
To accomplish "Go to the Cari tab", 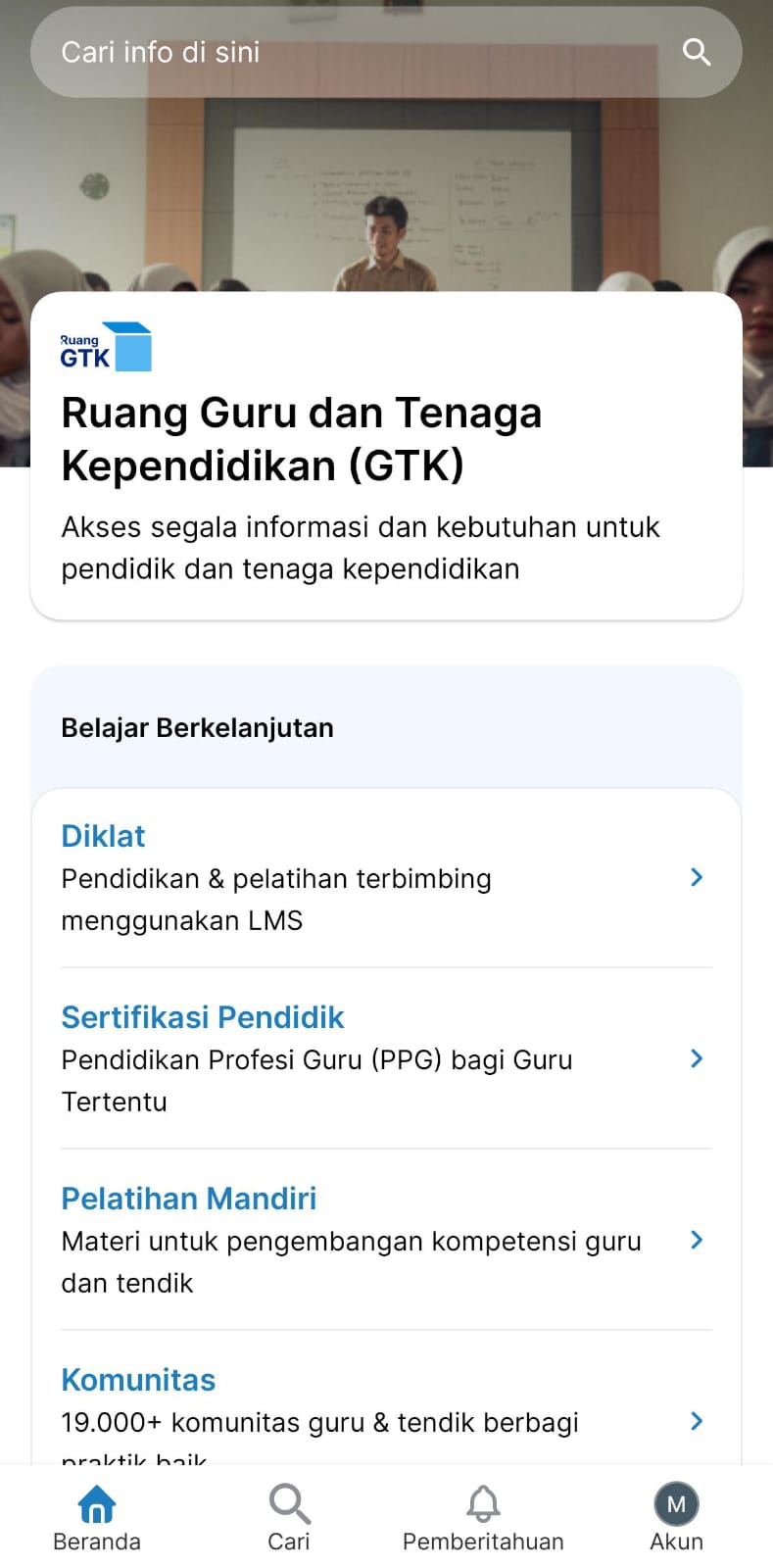I will [x=289, y=1517].
